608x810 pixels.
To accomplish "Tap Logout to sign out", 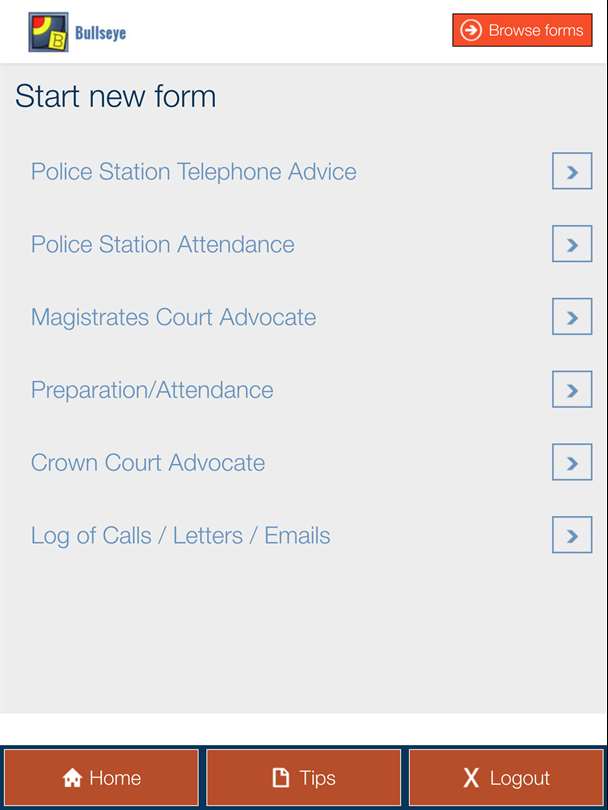I will point(506,778).
